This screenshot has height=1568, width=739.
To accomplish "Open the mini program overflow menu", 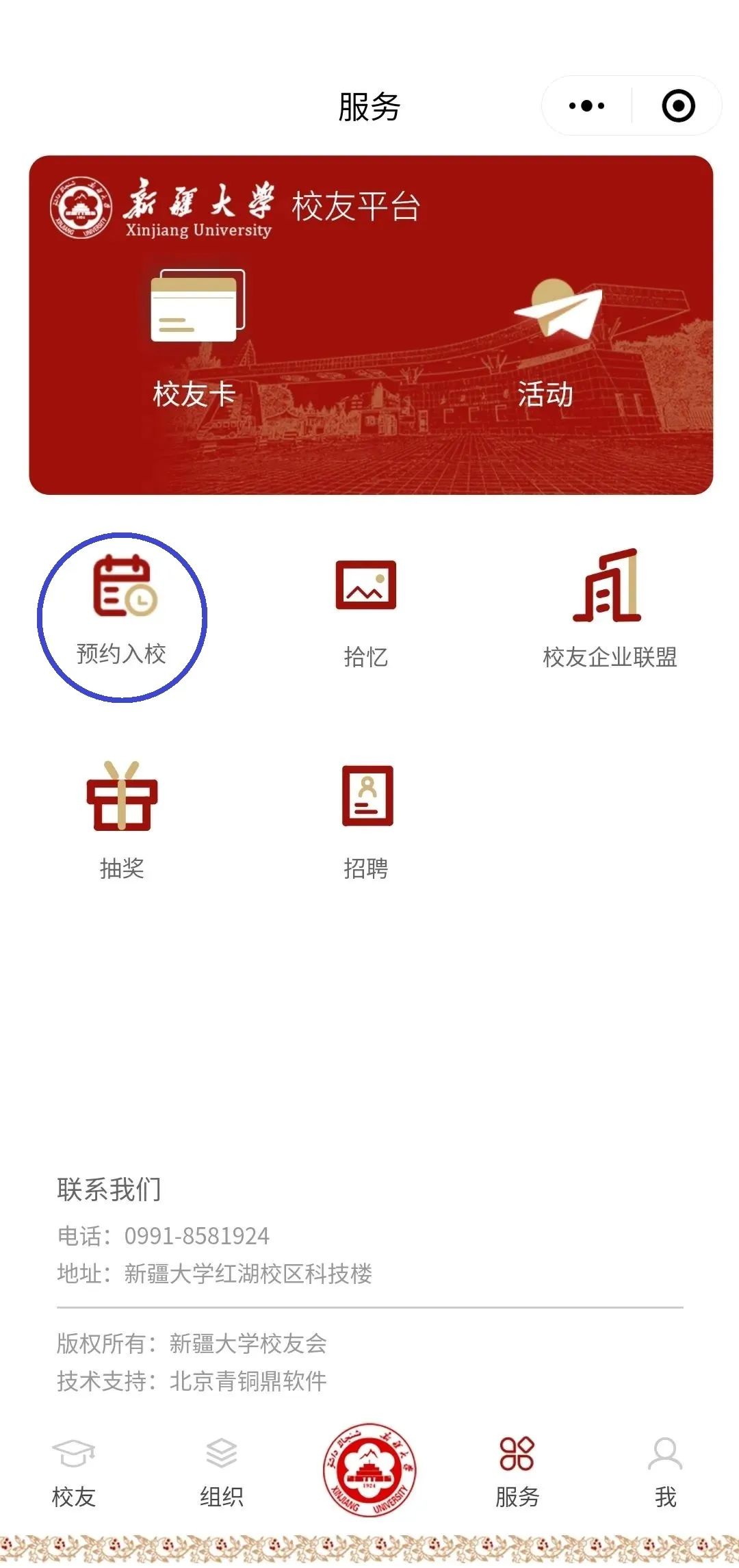I will click(x=586, y=106).
